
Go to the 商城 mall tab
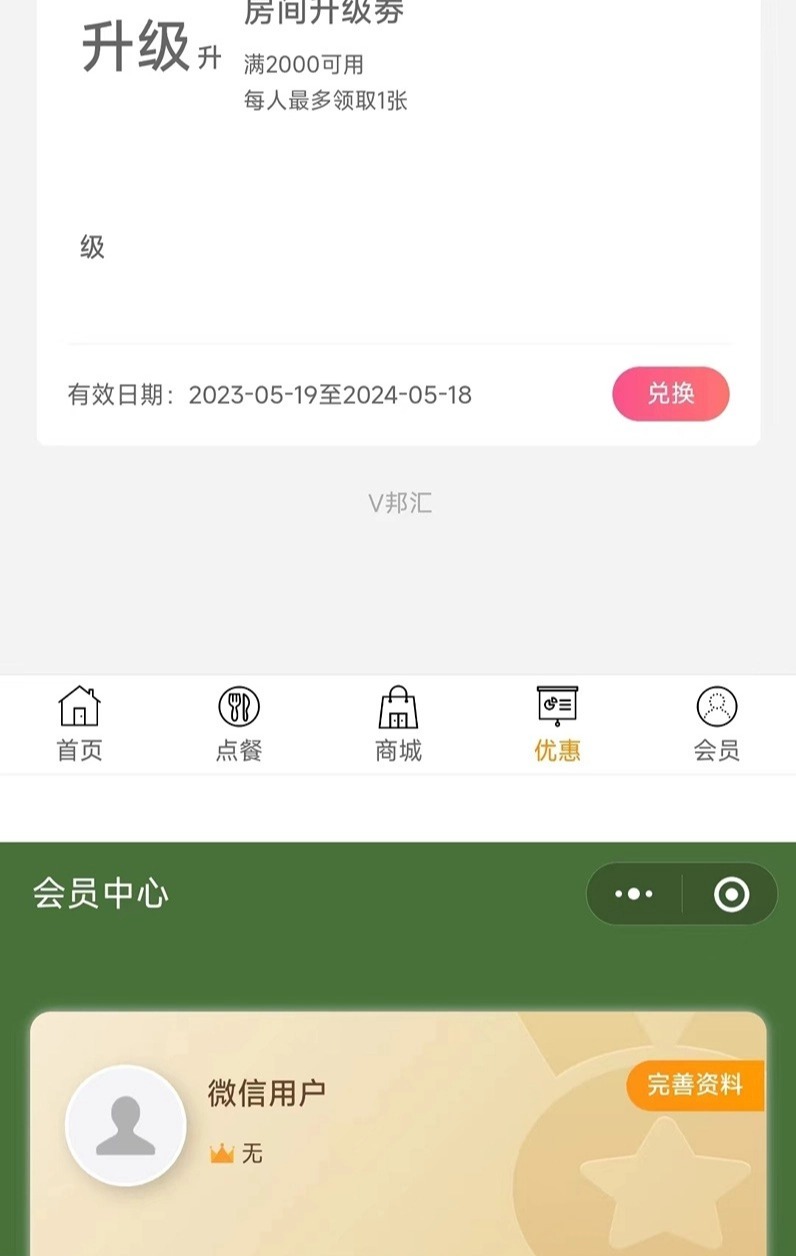click(398, 724)
